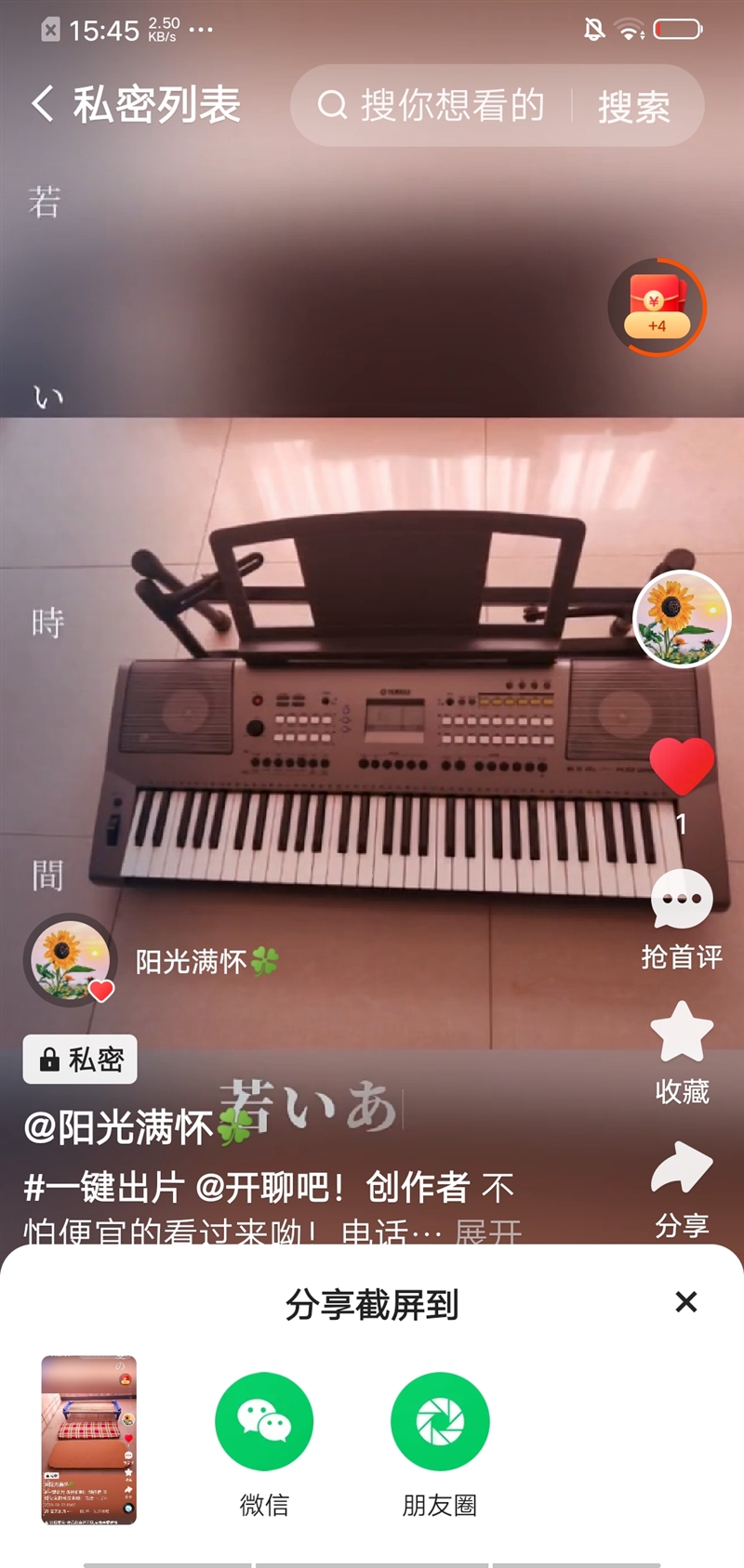Close the 分享截屏到 panel
Screen dimensions: 744x1568
686,1301
